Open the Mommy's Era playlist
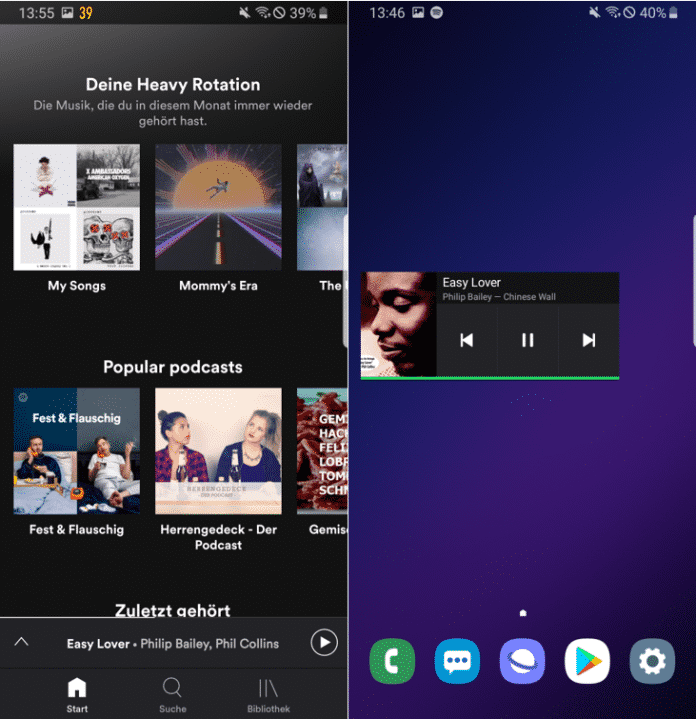696x719 pixels. click(x=218, y=207)
